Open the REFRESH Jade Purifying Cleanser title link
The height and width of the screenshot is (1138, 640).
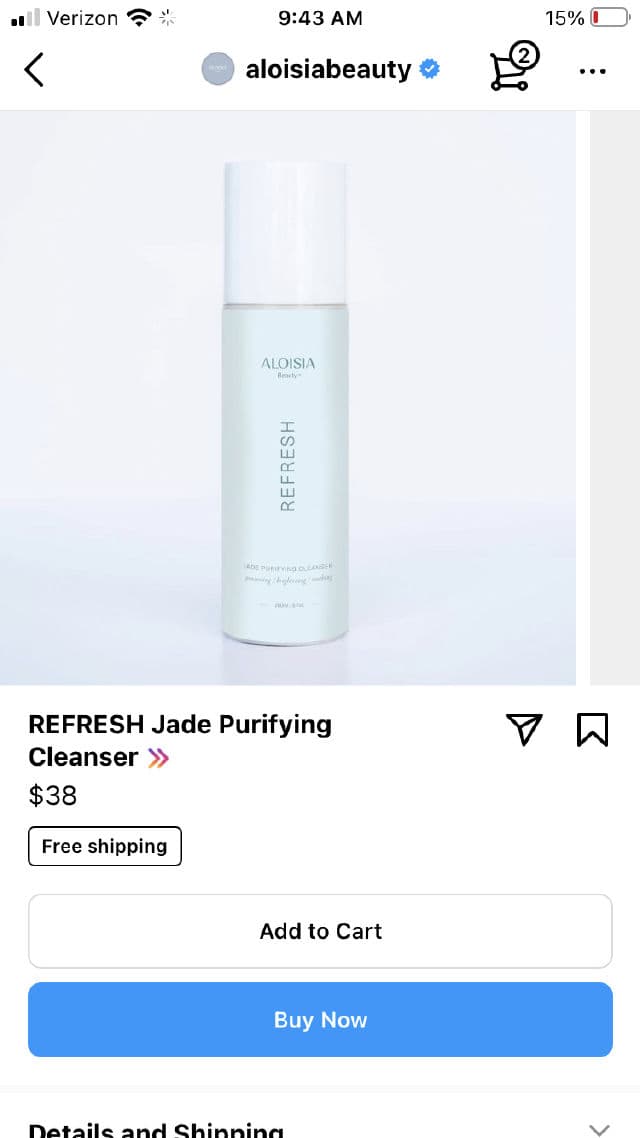pyautogui.click(x=180, y=740)
